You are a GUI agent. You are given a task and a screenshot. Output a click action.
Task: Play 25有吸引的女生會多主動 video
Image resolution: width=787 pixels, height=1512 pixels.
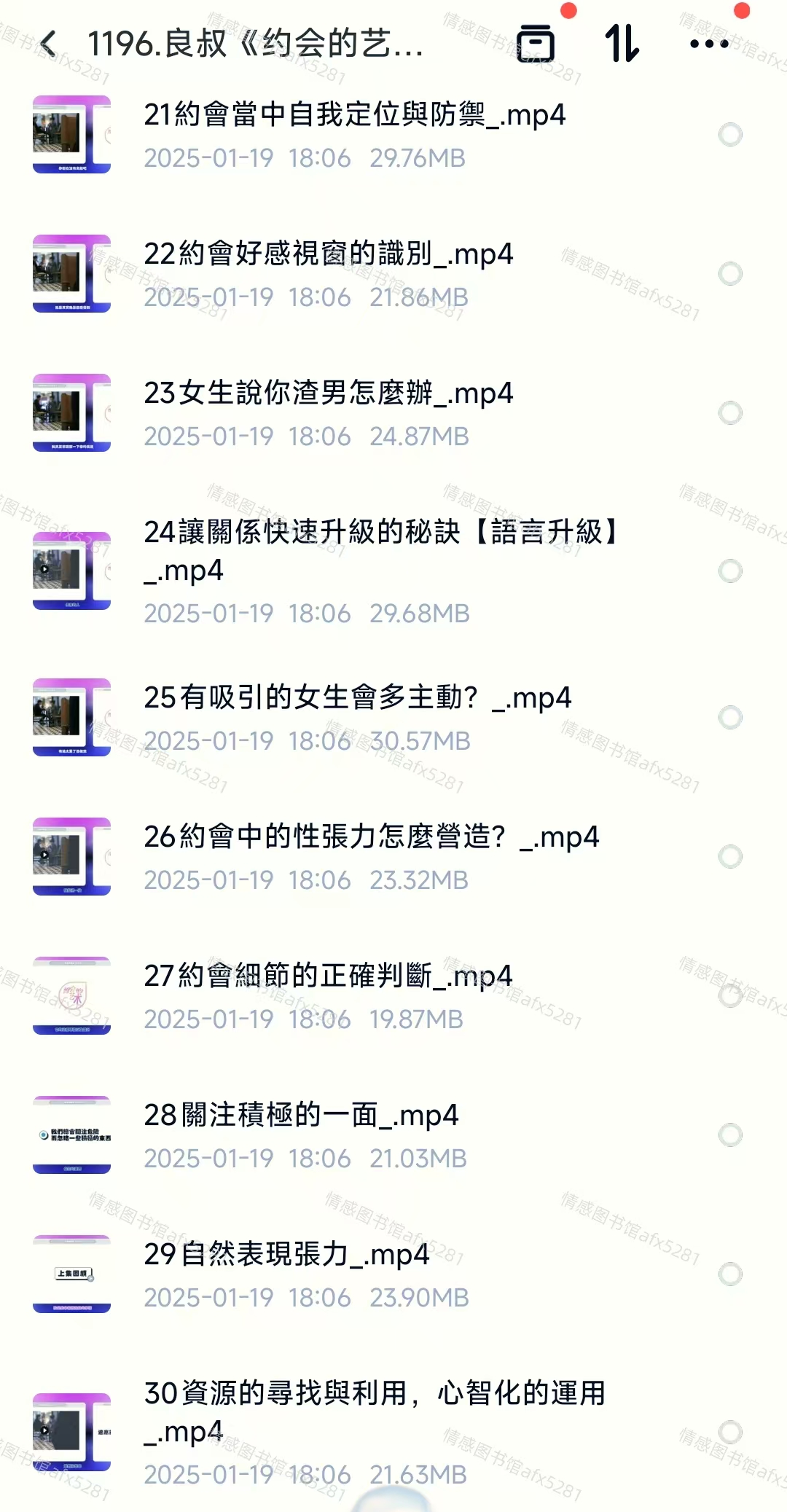(x=357, y=698)
